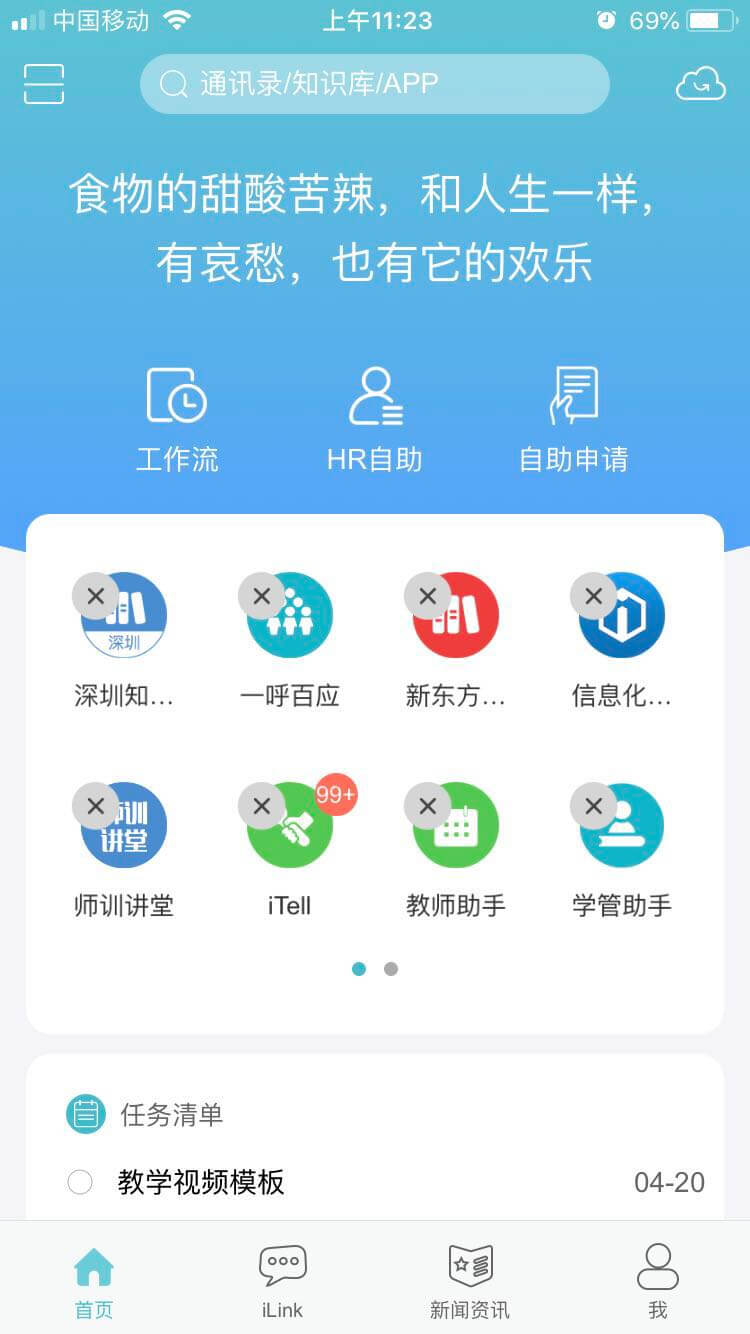Mark 教学视频模板 task as done
750x1334 pixels.
(x=80, y=1183)
